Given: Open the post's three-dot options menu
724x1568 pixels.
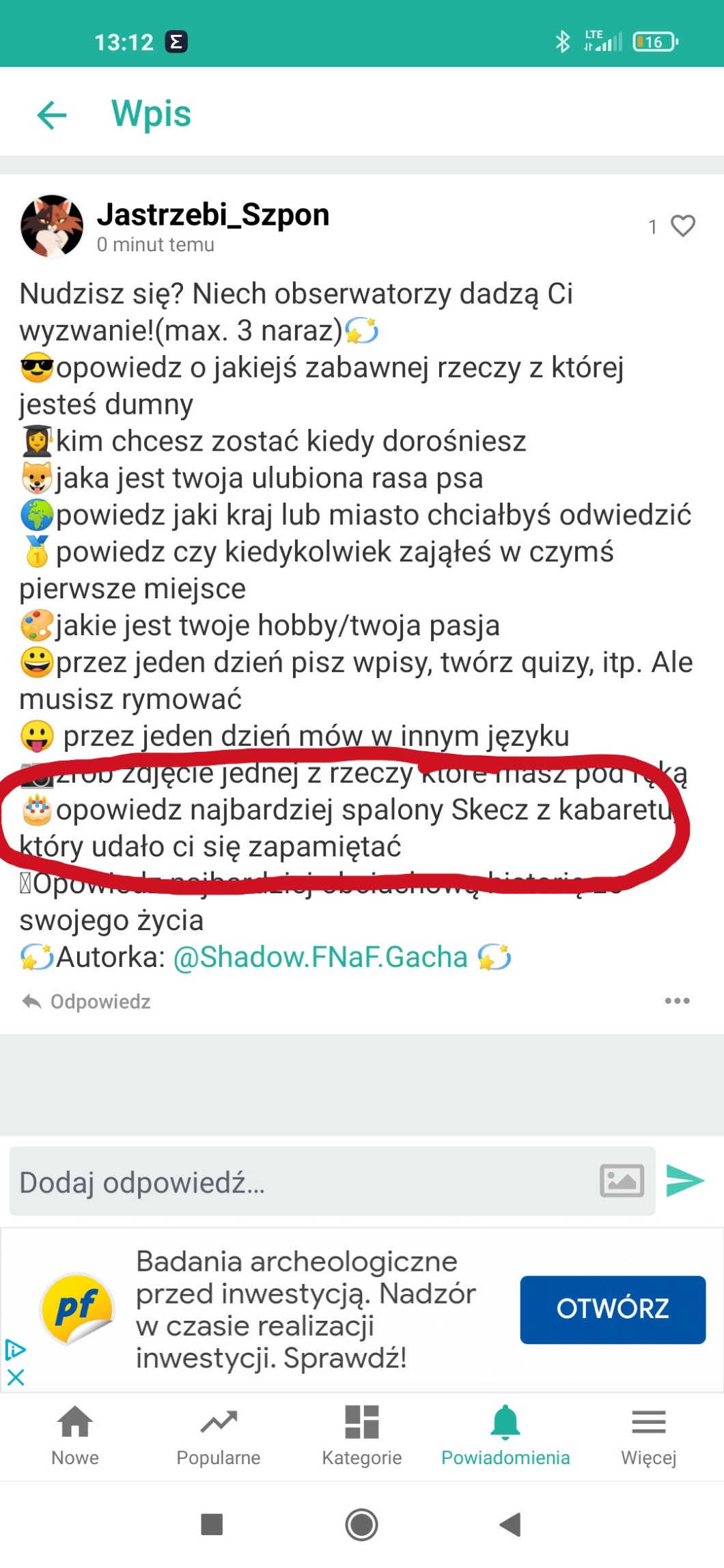Looking at the screenshot, I should pyautogui.click(x=677, y=1000).
